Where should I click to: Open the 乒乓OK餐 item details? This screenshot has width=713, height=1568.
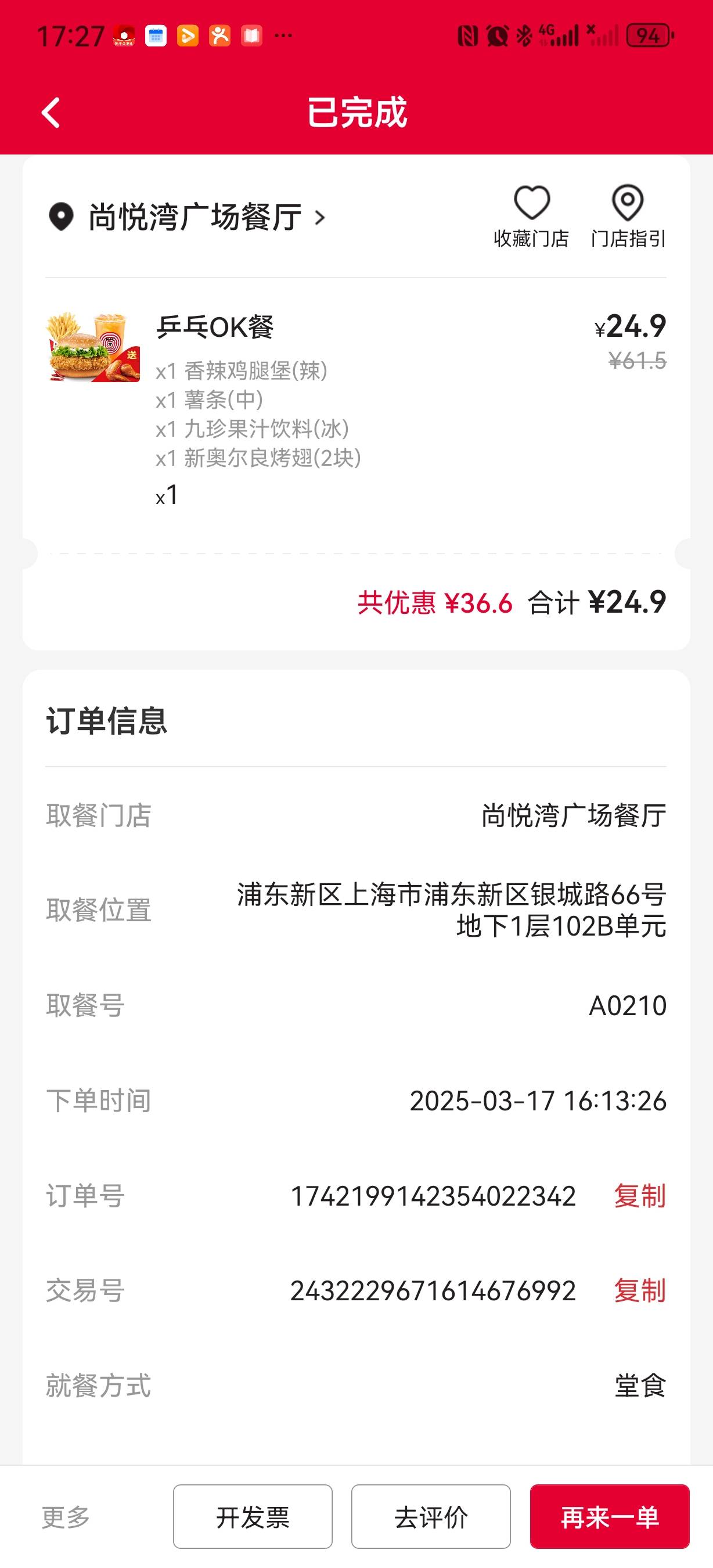215,327
